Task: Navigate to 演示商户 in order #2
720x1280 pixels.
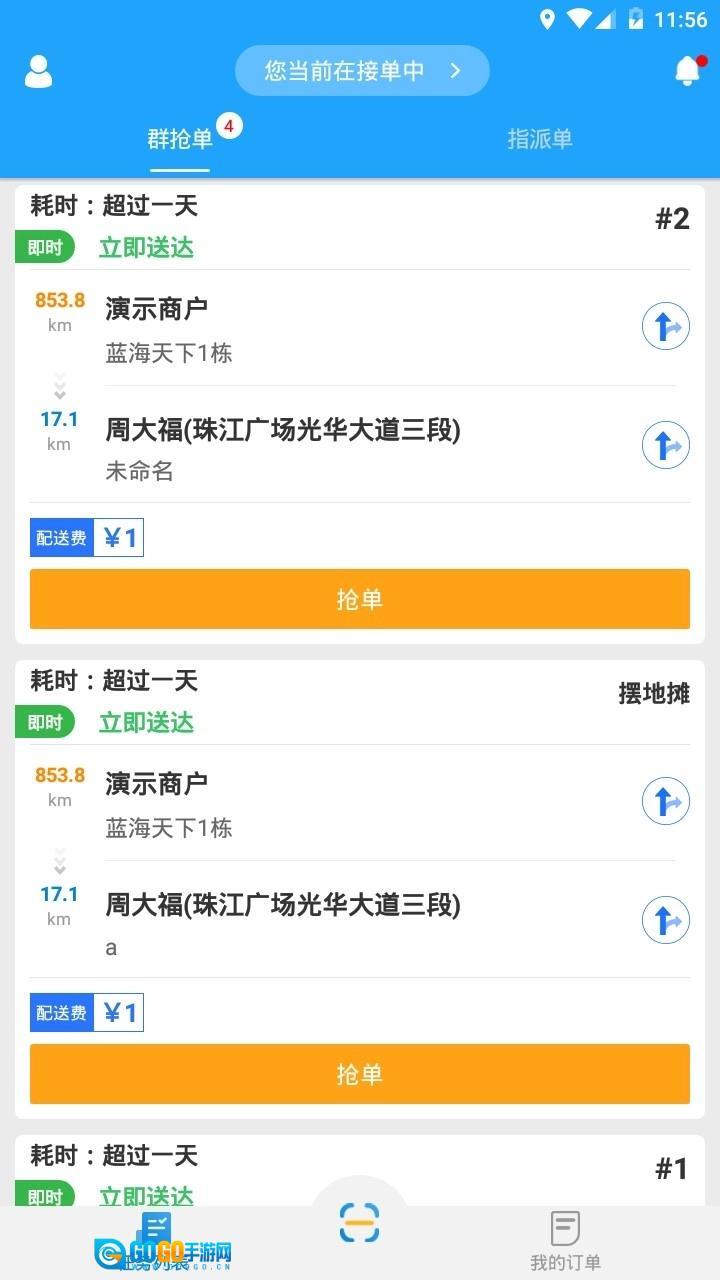Action: point(666,327)
